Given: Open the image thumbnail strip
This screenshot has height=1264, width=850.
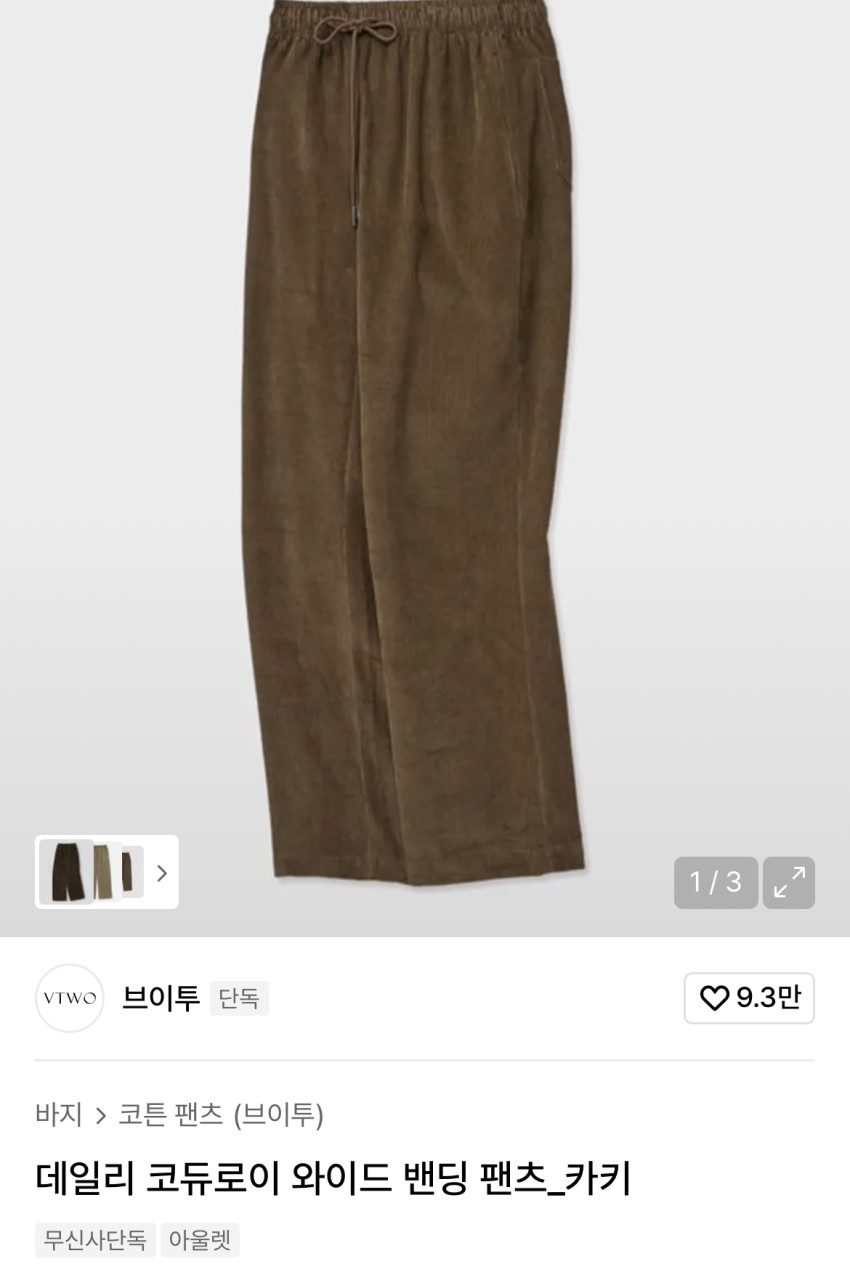Looking at the screenshot, I should point(107,872).
